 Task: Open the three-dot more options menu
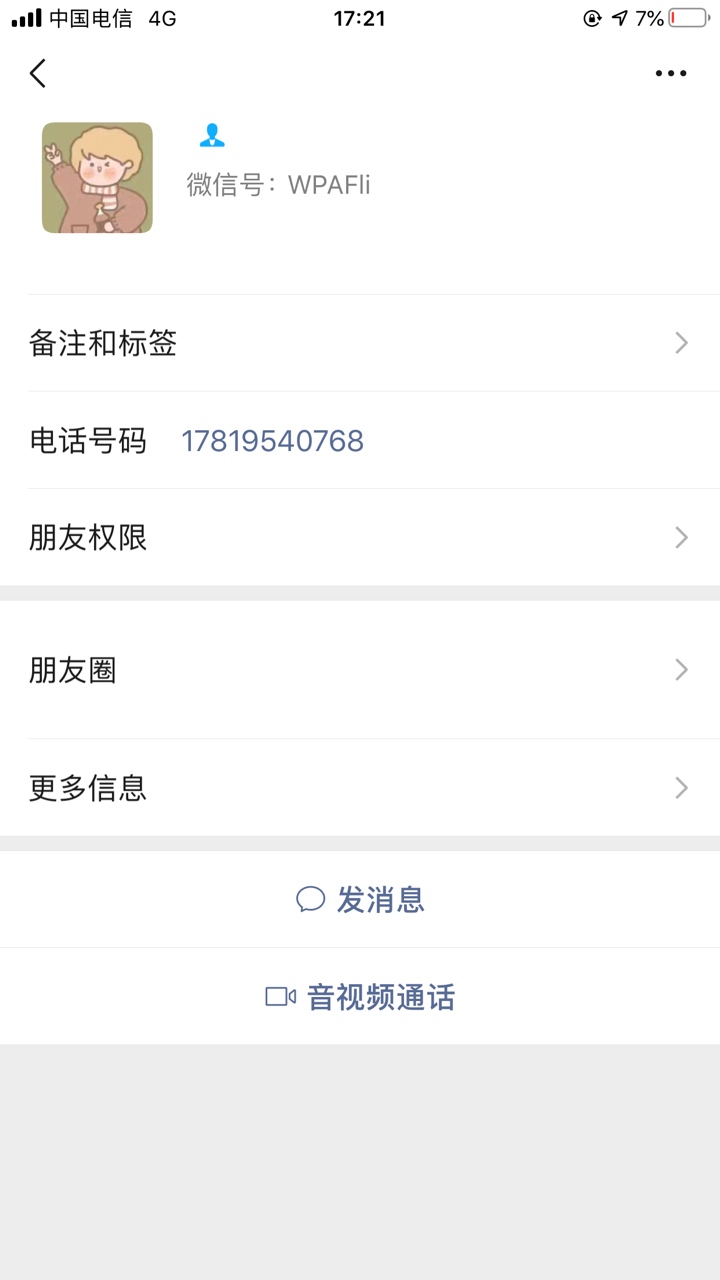(670, 73)
